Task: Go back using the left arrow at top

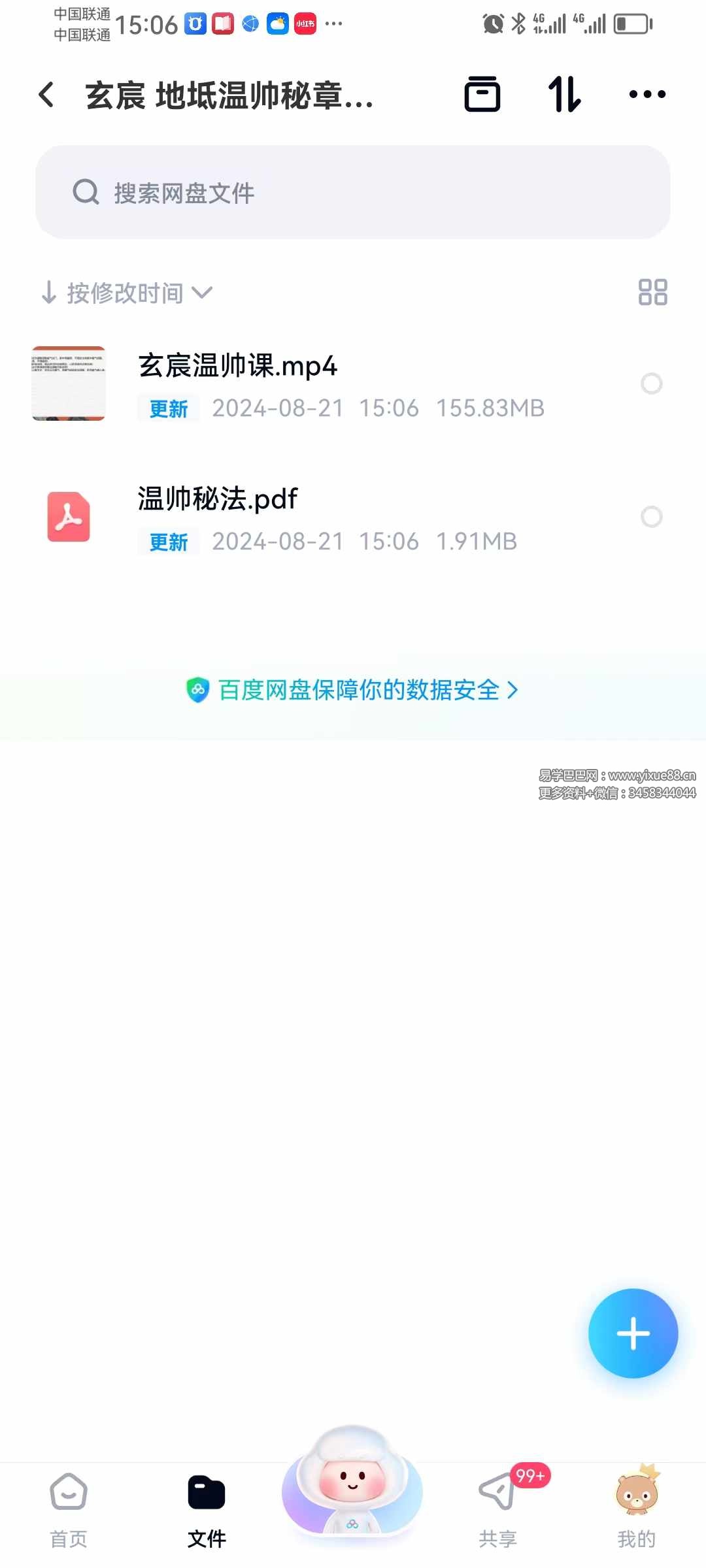Action: click(x=45, y=95)
